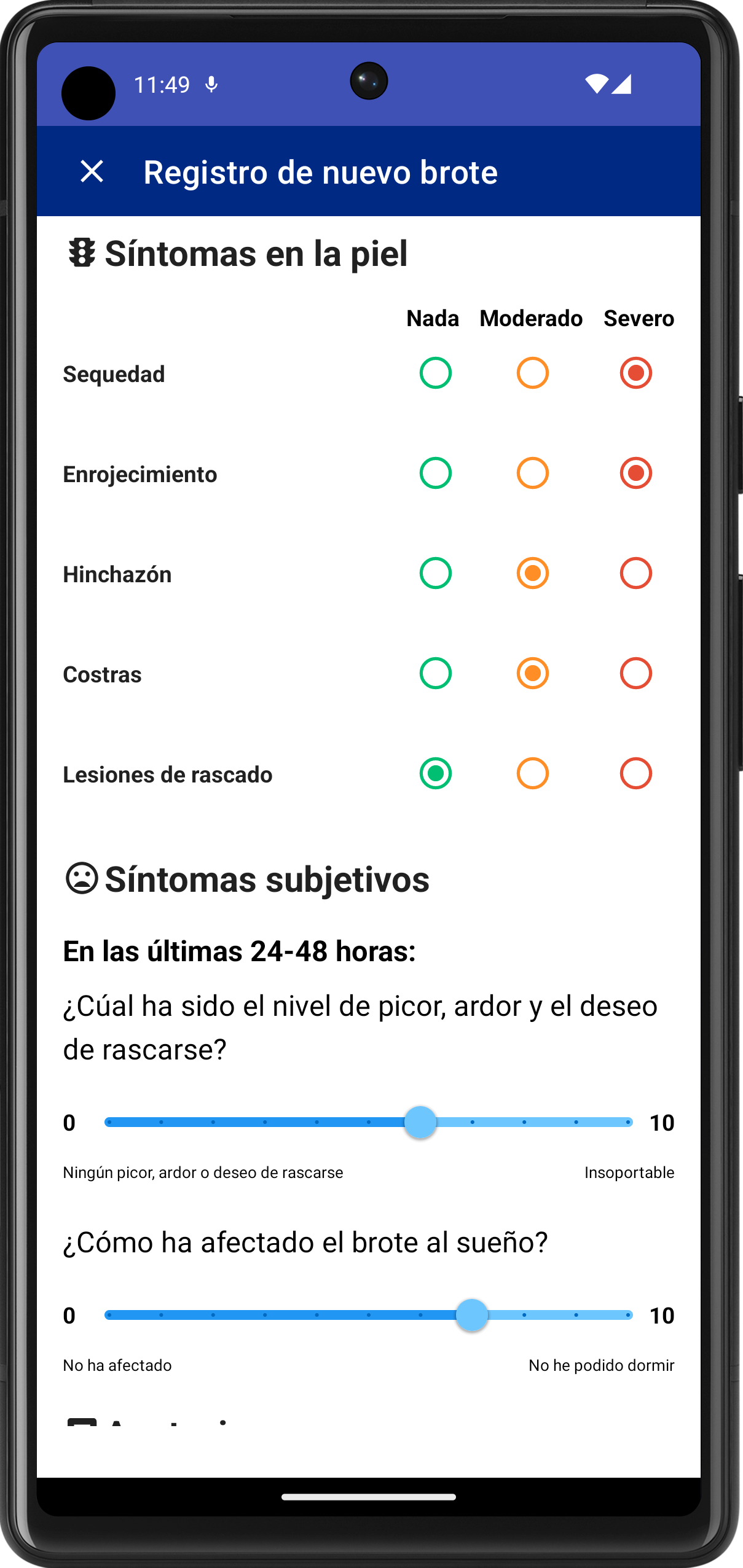Viewport: 743px width, 1568px height.
Task: Choose Severo for Costras
Action: coord(635,673)
